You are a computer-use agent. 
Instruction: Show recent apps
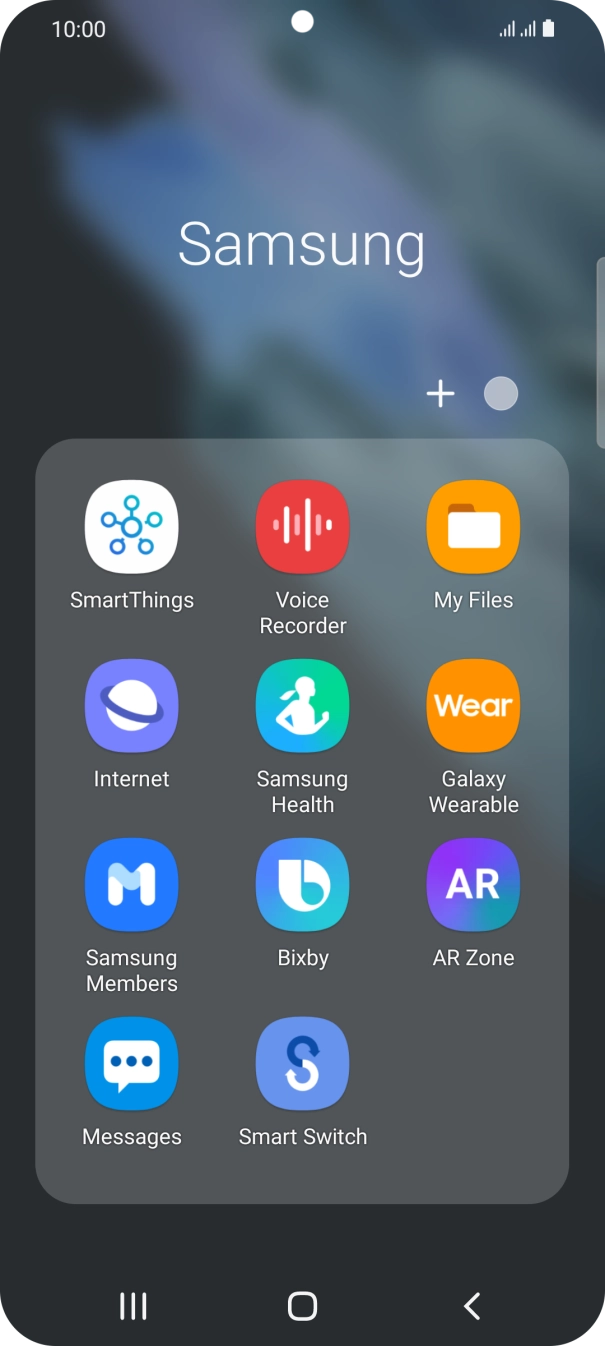click(133, 1306)
